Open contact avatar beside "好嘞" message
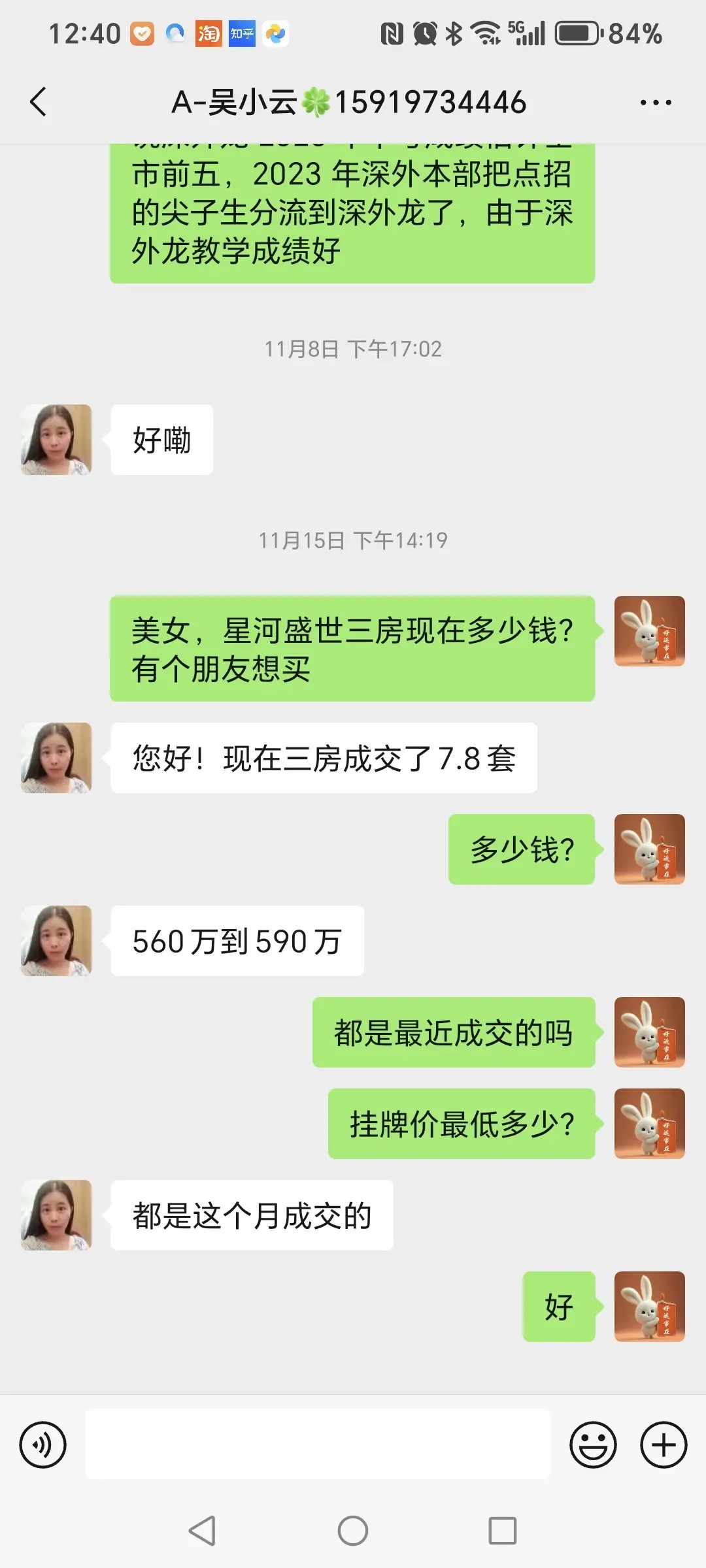Screen dimensions: 706x1568 56,440
